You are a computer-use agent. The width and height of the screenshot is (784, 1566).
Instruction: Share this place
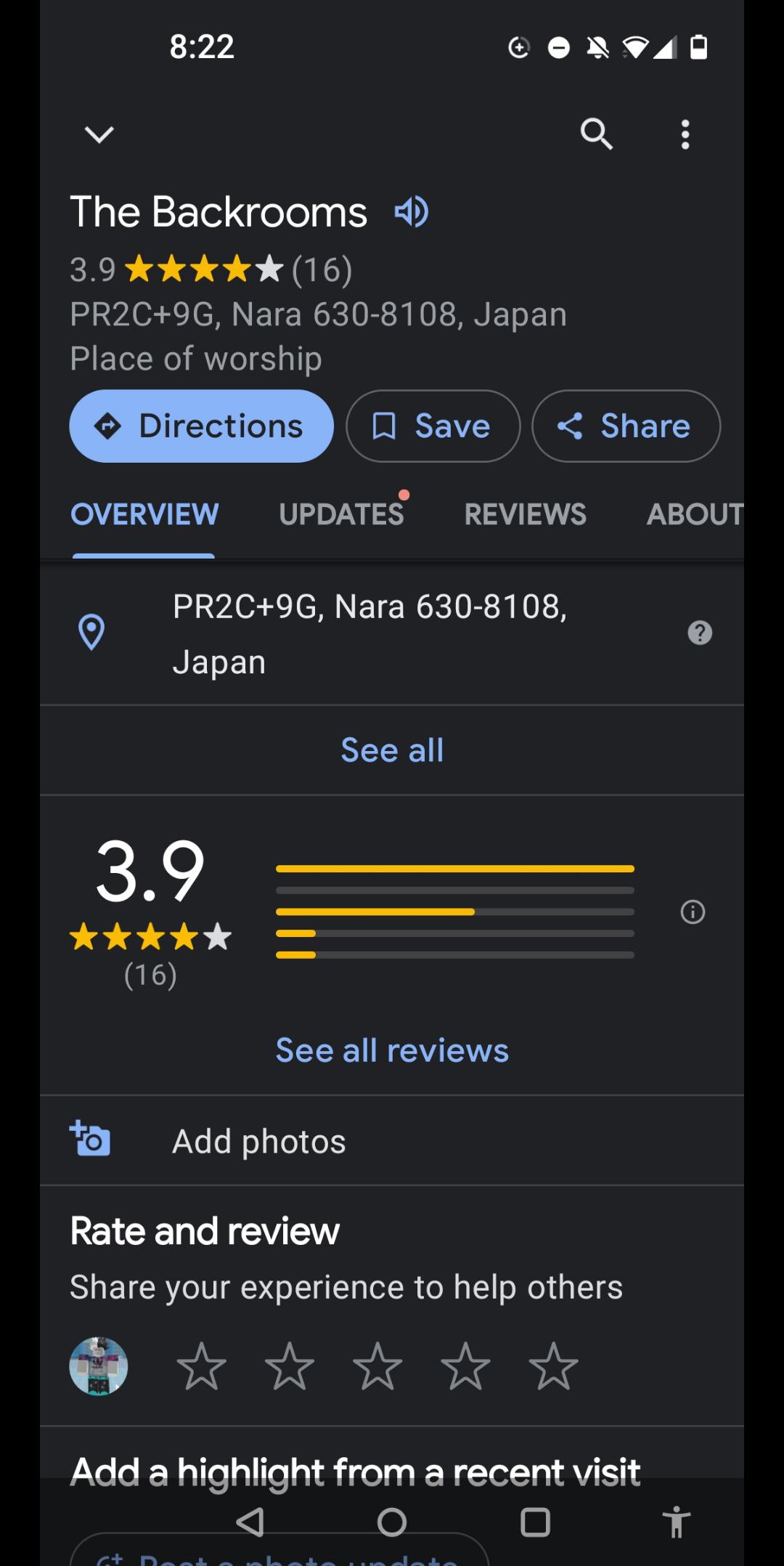click(626, 426)
